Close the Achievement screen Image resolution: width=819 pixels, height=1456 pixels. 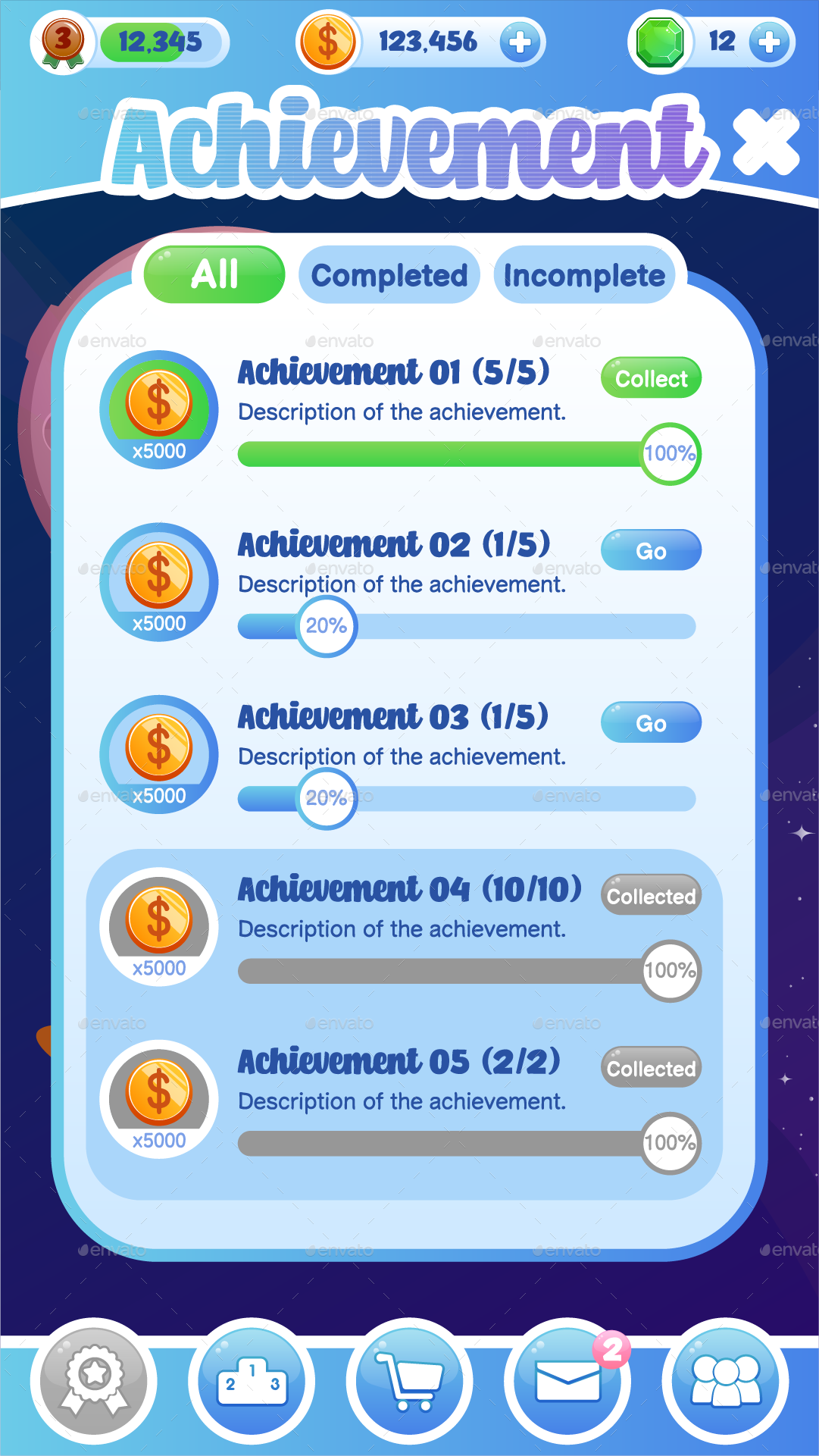(766, 142)
